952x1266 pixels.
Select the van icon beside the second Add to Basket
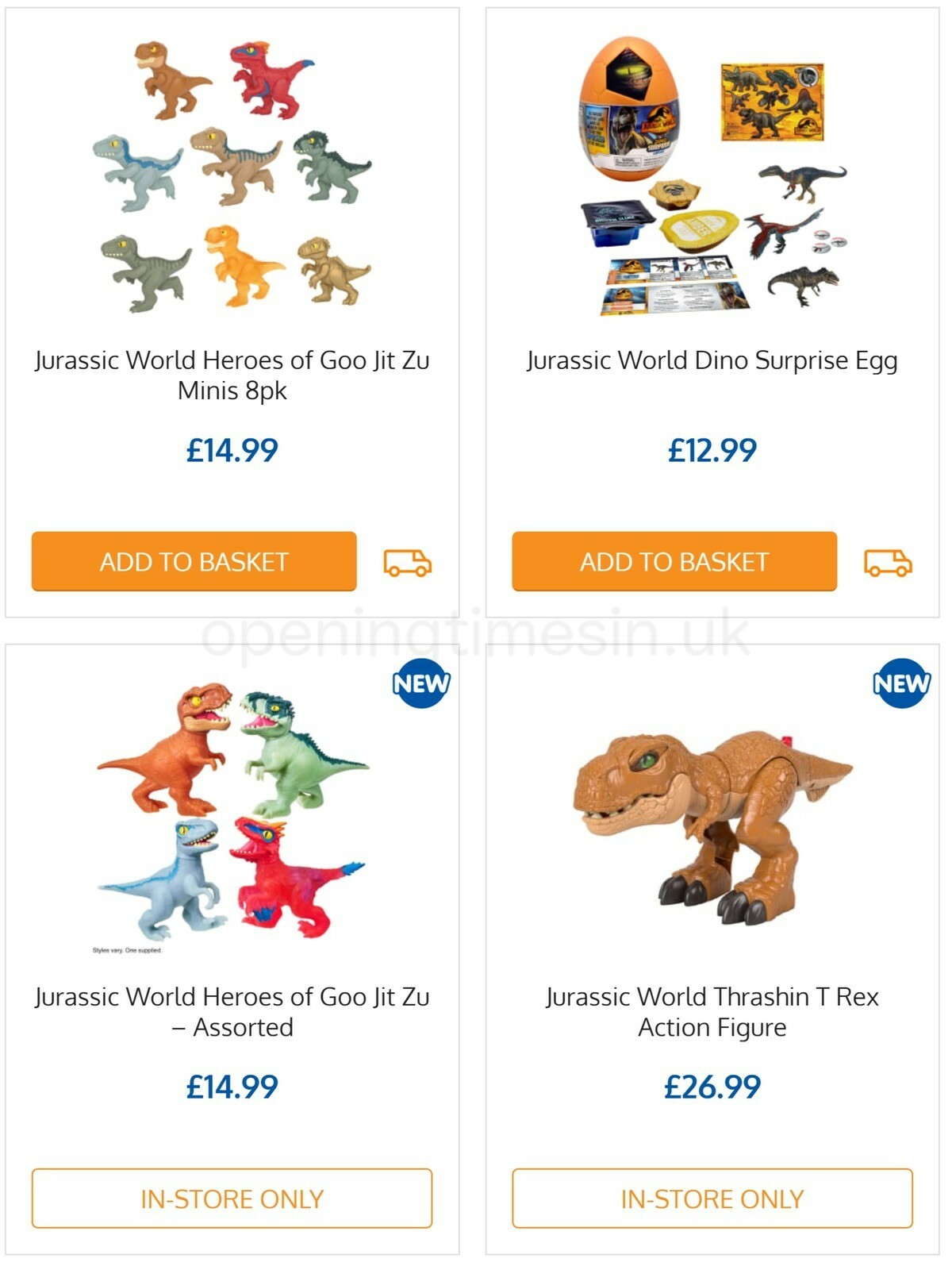[889, 564]
